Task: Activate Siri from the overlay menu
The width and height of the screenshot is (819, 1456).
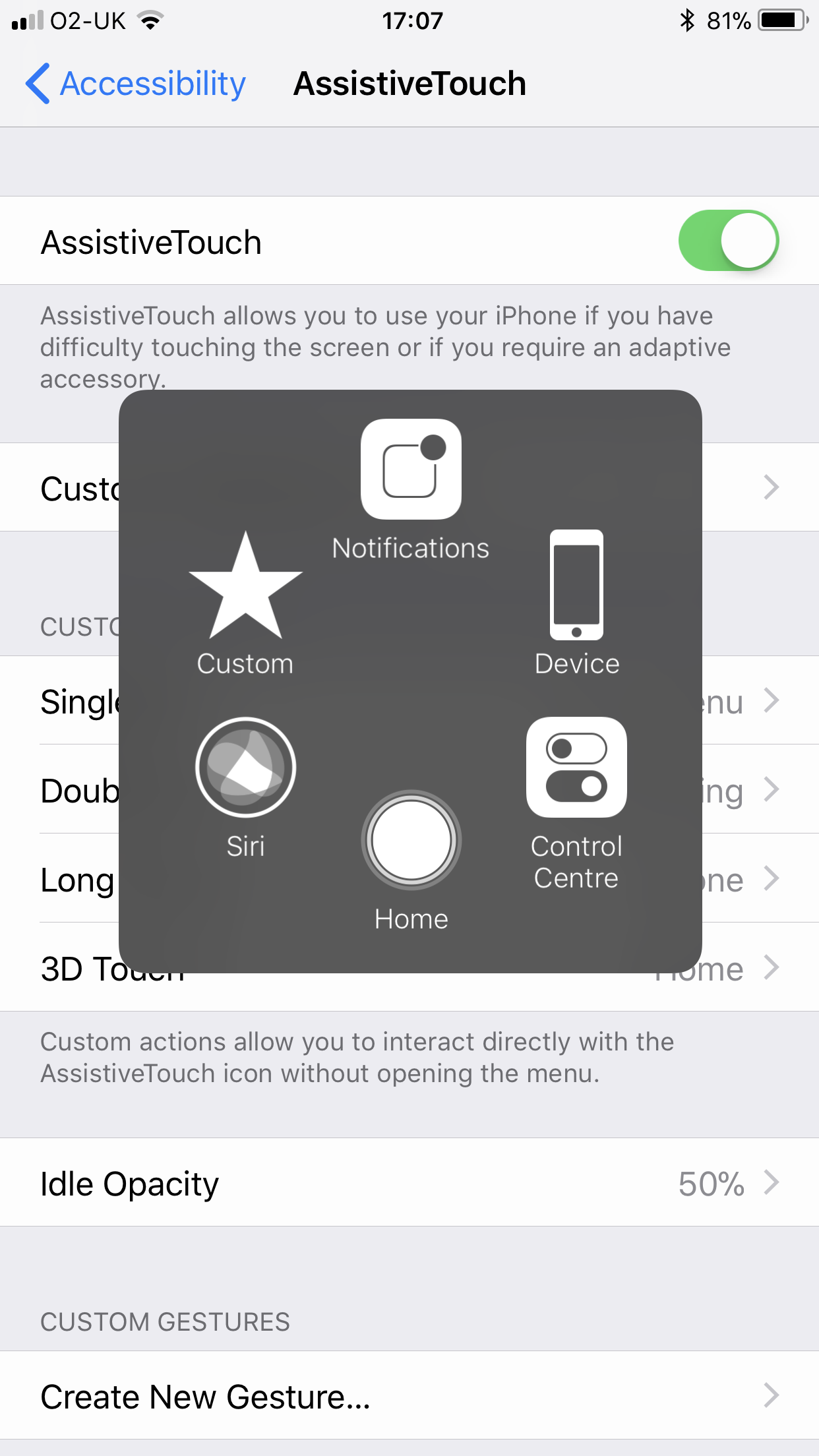Action: click(x=245, y=789)
